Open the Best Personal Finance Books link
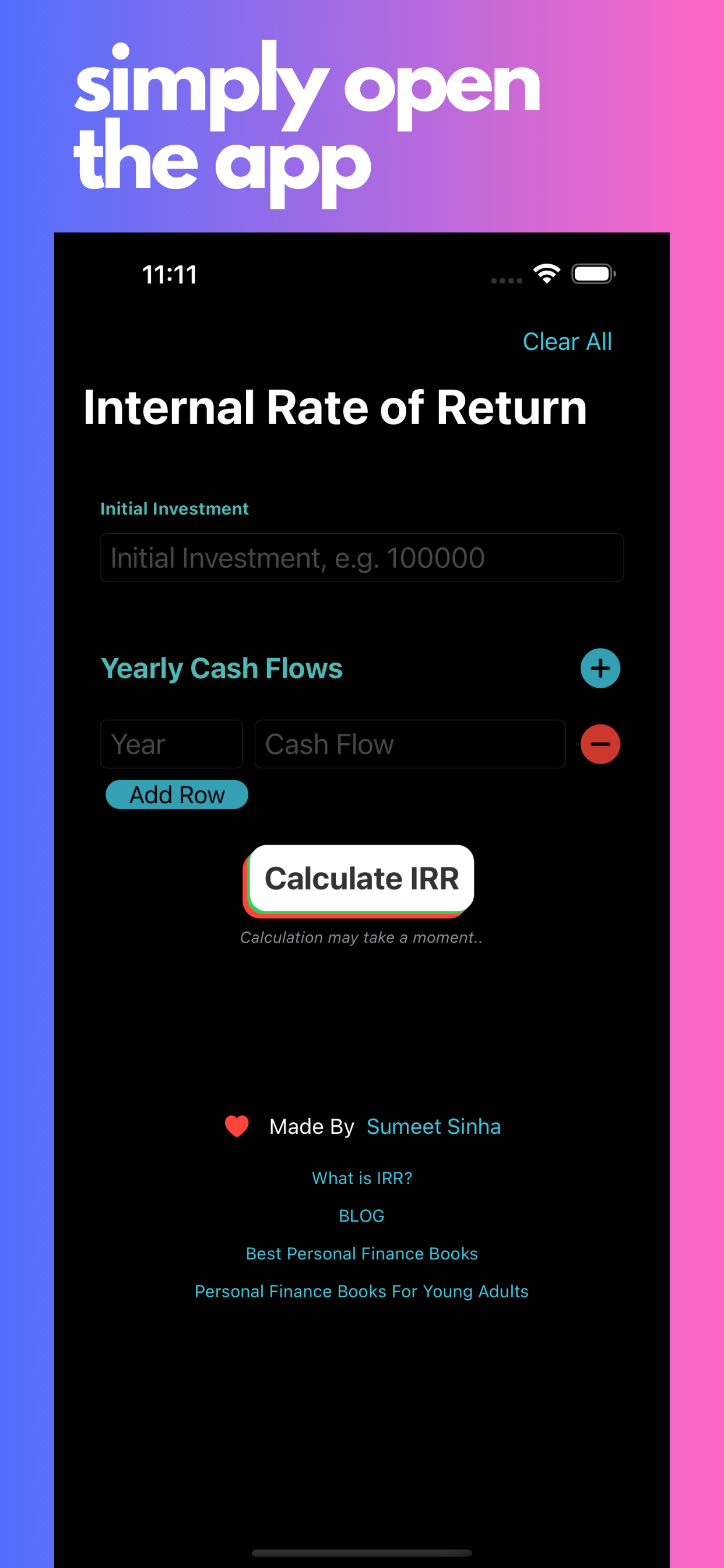 (361, 1252)
